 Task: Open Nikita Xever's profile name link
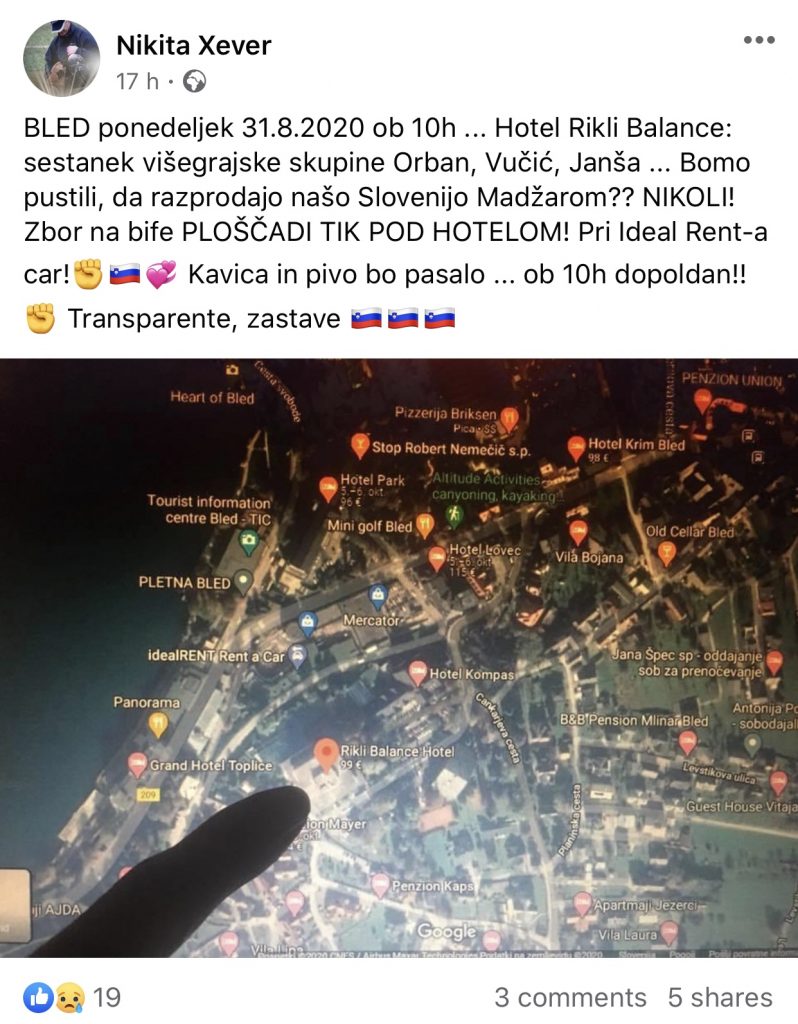(194, 45)
